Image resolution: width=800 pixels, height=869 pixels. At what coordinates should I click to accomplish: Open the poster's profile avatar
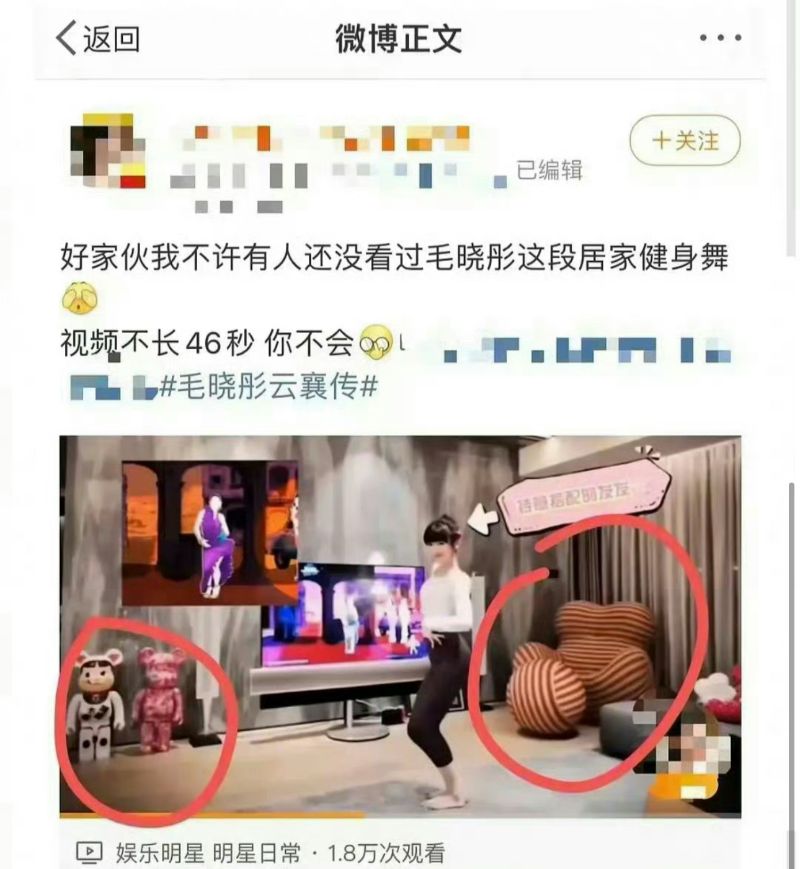108,150
